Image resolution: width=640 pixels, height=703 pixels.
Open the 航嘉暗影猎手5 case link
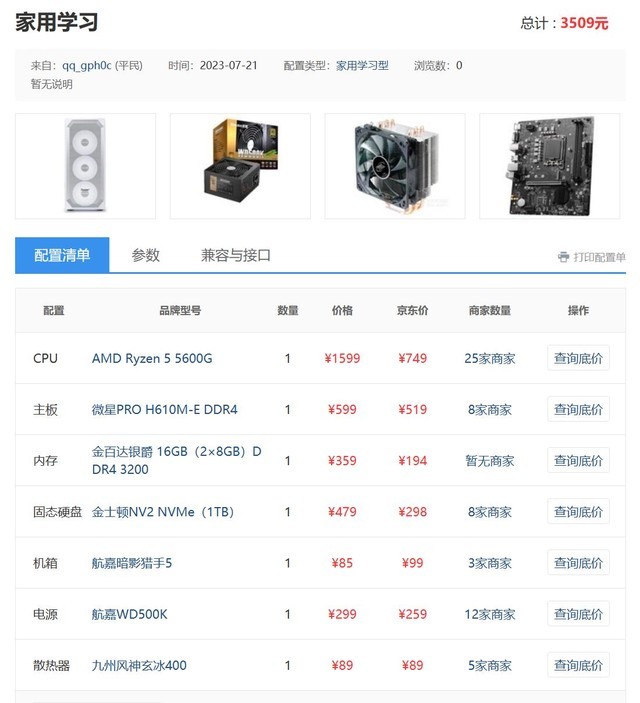pos(132,563)
